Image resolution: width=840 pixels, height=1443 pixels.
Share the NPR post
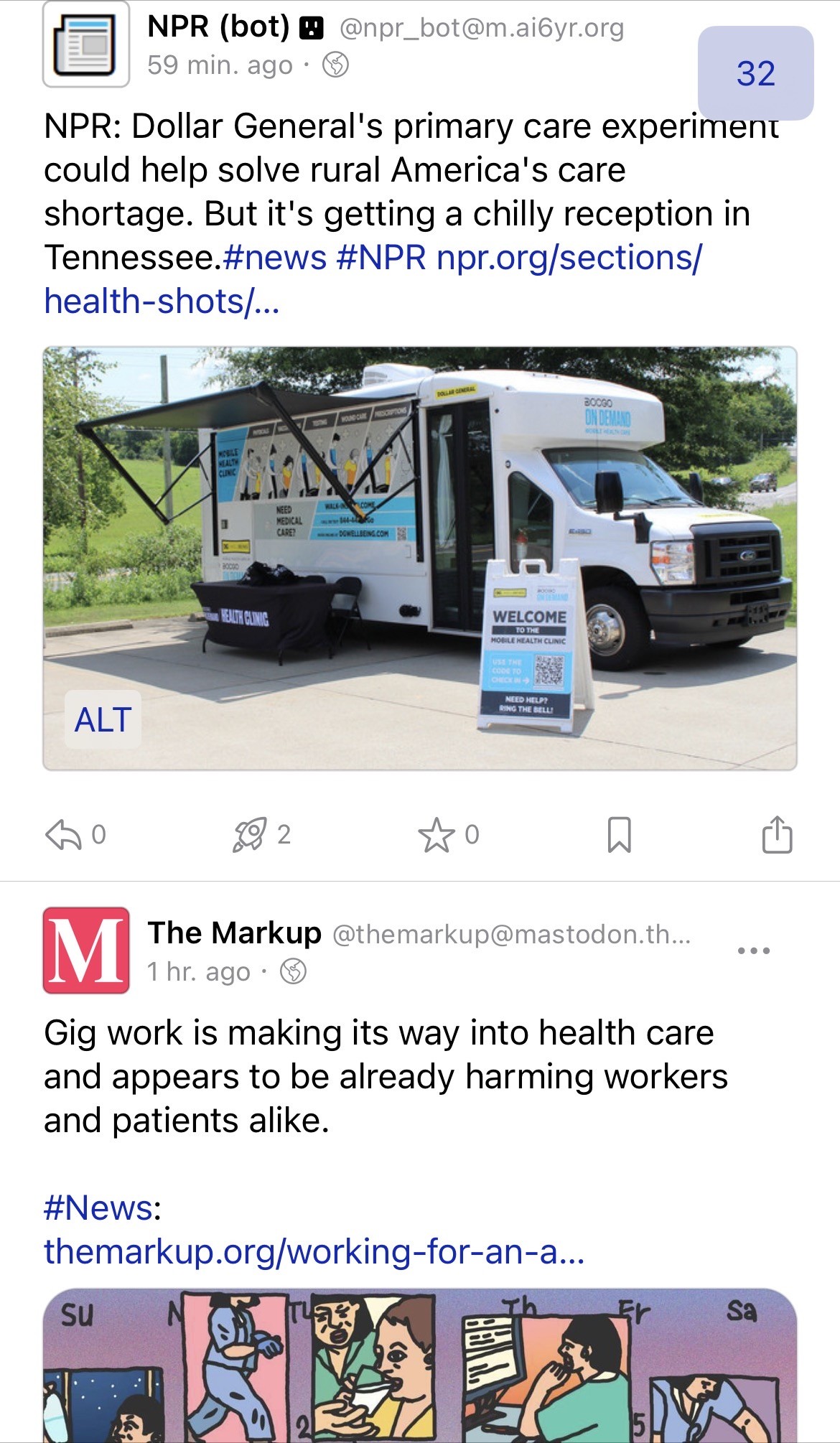pyautogui.click(x=777, y=834)
